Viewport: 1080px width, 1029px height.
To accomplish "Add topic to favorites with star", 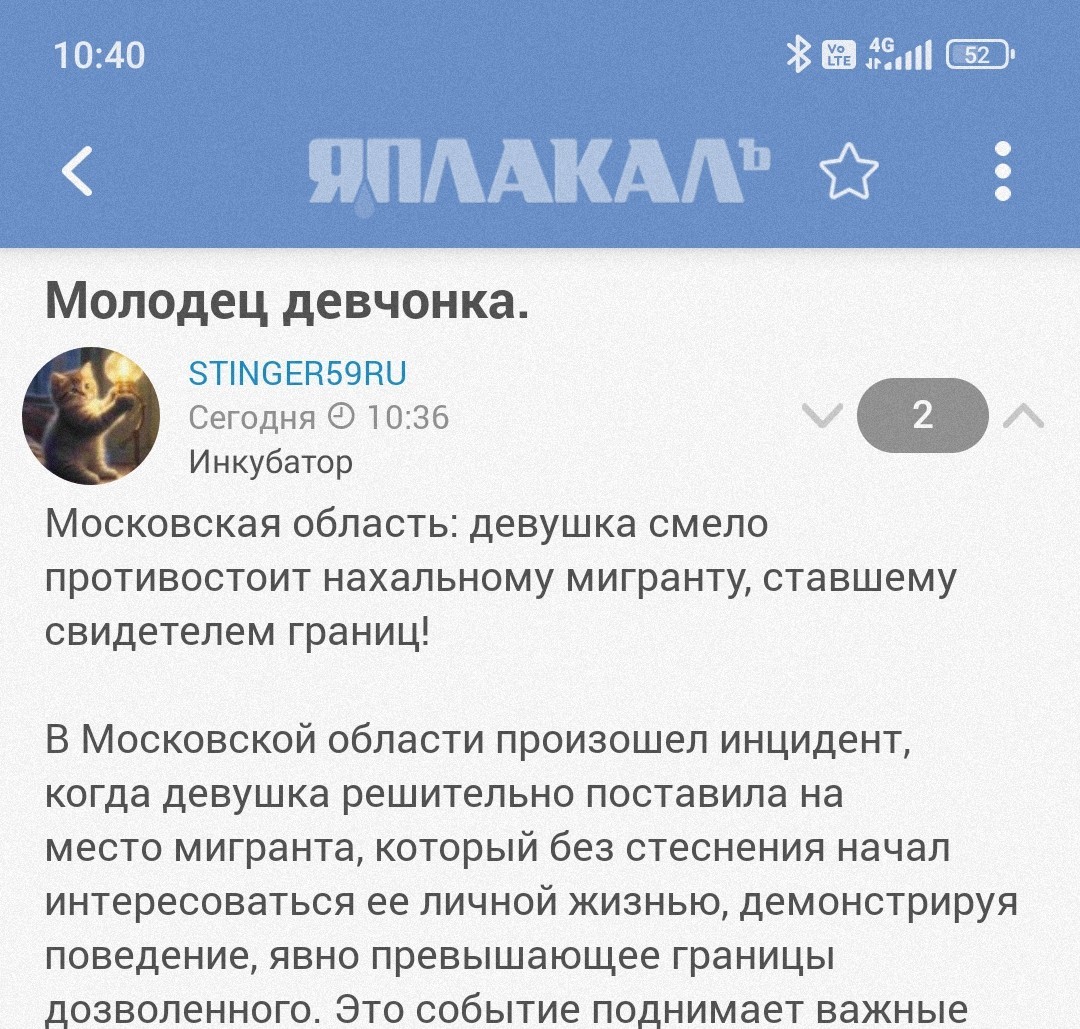I will click(849, 171).
